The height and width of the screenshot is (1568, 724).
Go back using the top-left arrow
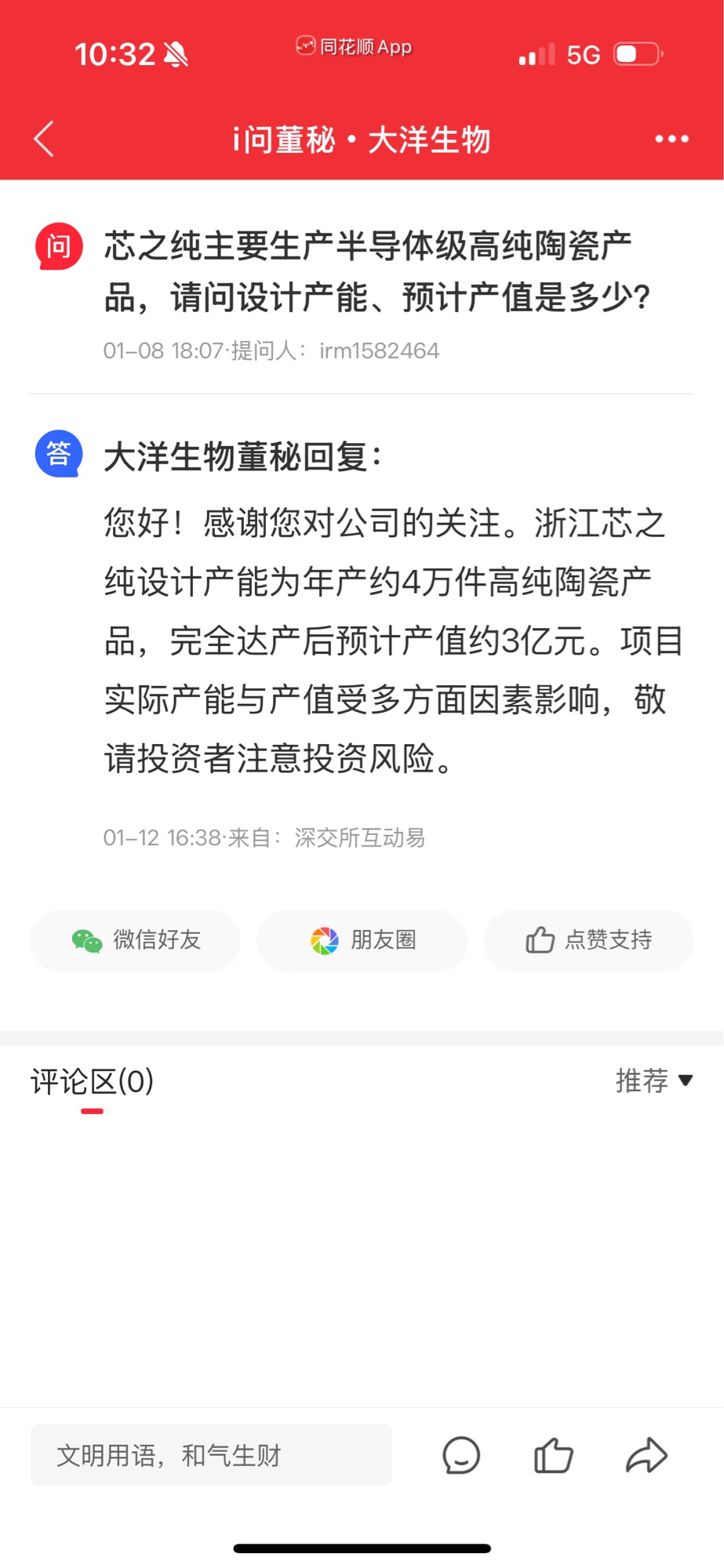(x=45, y=140)
